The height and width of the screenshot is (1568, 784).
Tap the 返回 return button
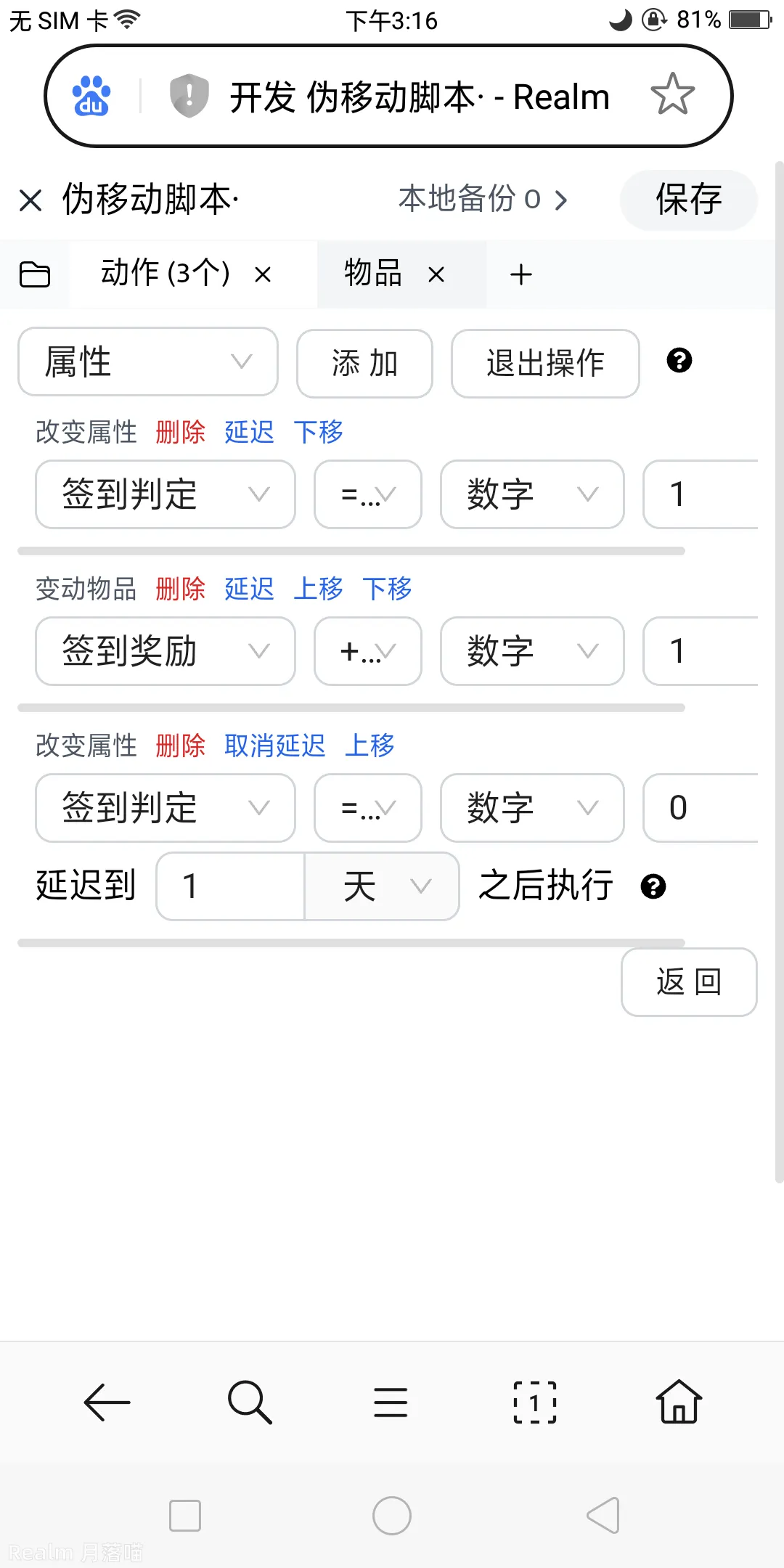(x=688, y=982)
